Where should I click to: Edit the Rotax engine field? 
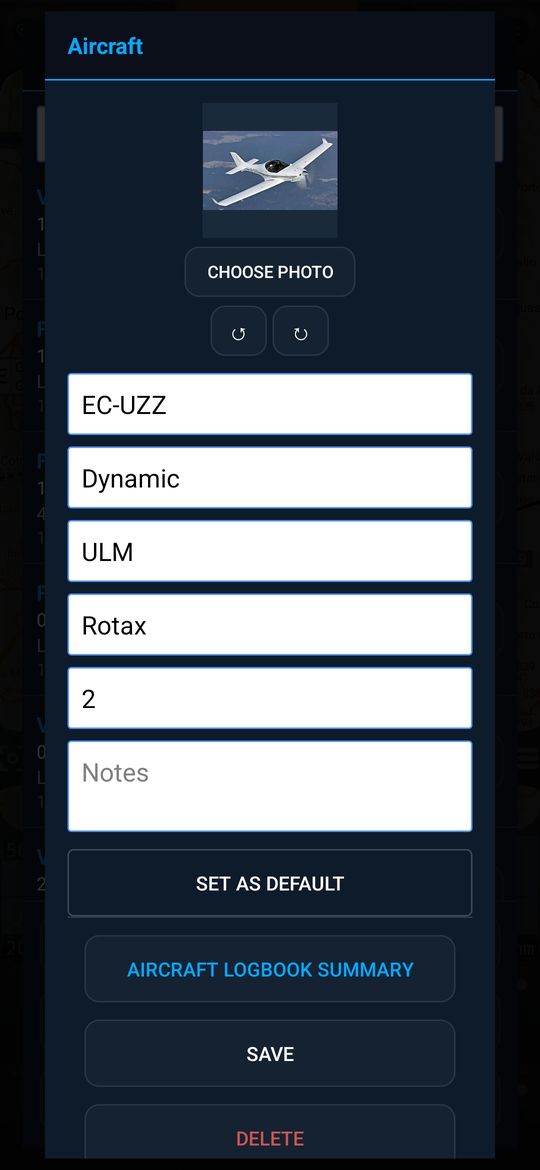click(269, 625)
